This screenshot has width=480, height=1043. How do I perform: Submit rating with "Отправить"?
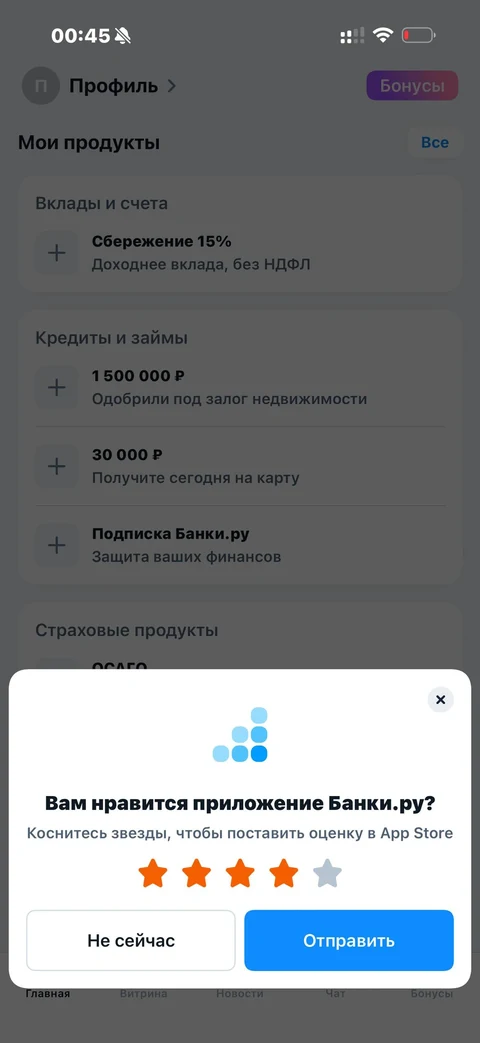[x=349, y=941]
